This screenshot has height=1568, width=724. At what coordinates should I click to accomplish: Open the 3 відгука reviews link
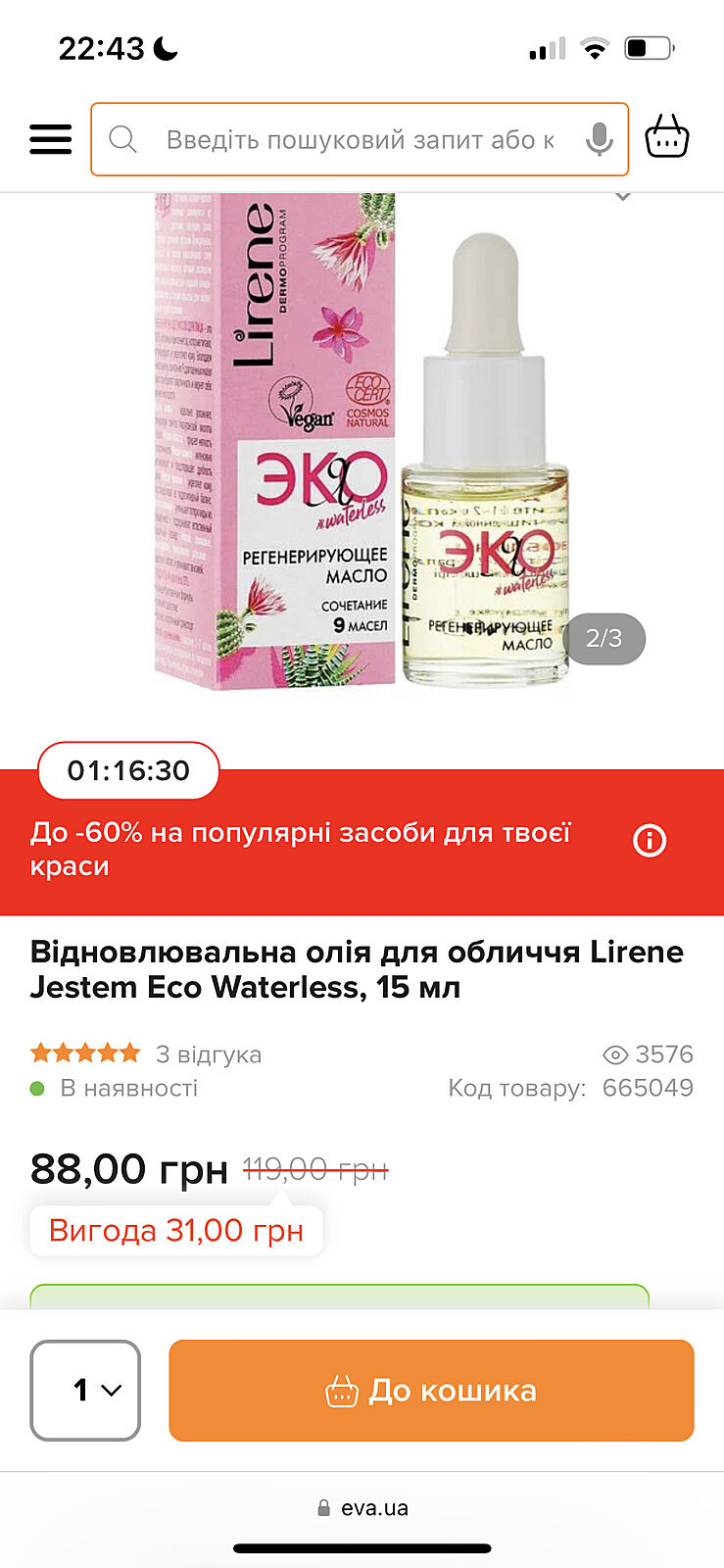[209, 1054]
